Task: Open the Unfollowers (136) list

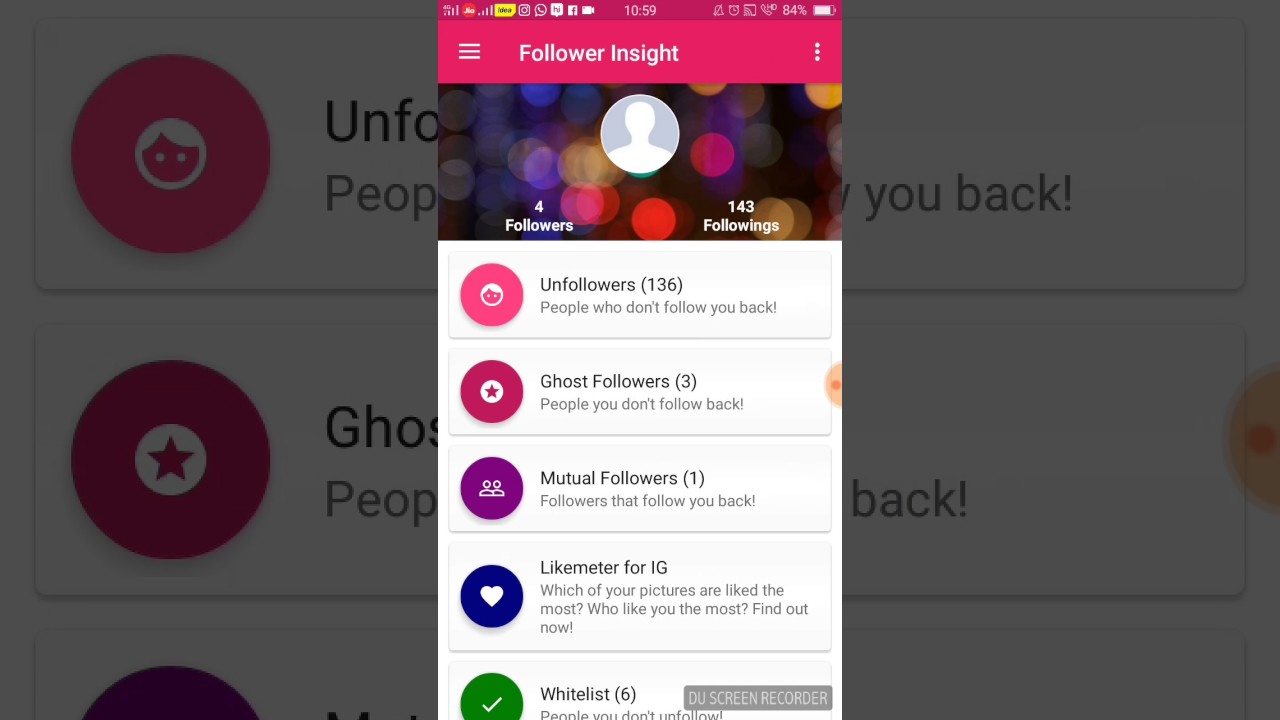Action: [640, 295]
